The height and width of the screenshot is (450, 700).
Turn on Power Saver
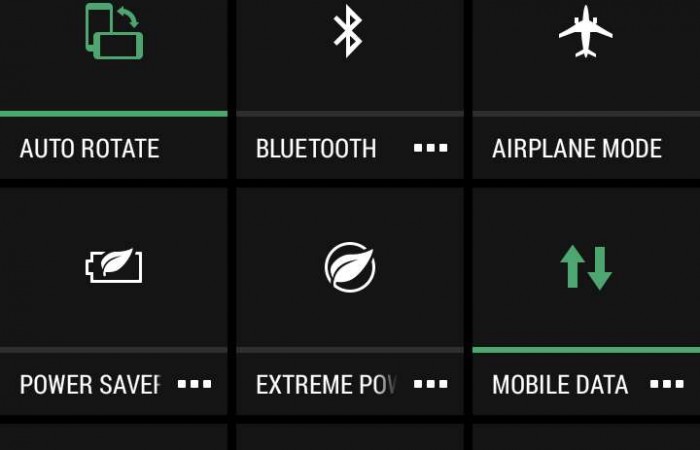[113, 267]
